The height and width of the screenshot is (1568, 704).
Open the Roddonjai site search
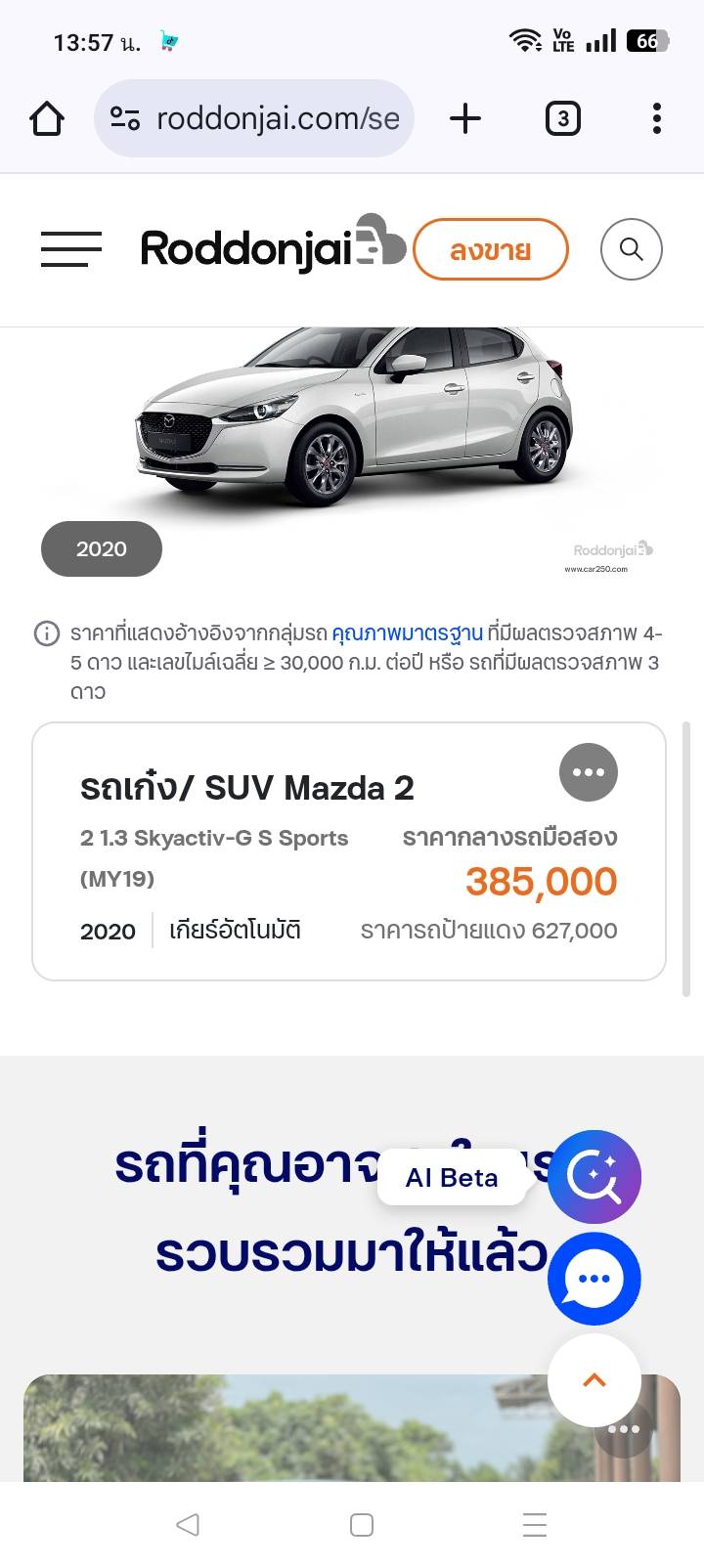point(631,249)
